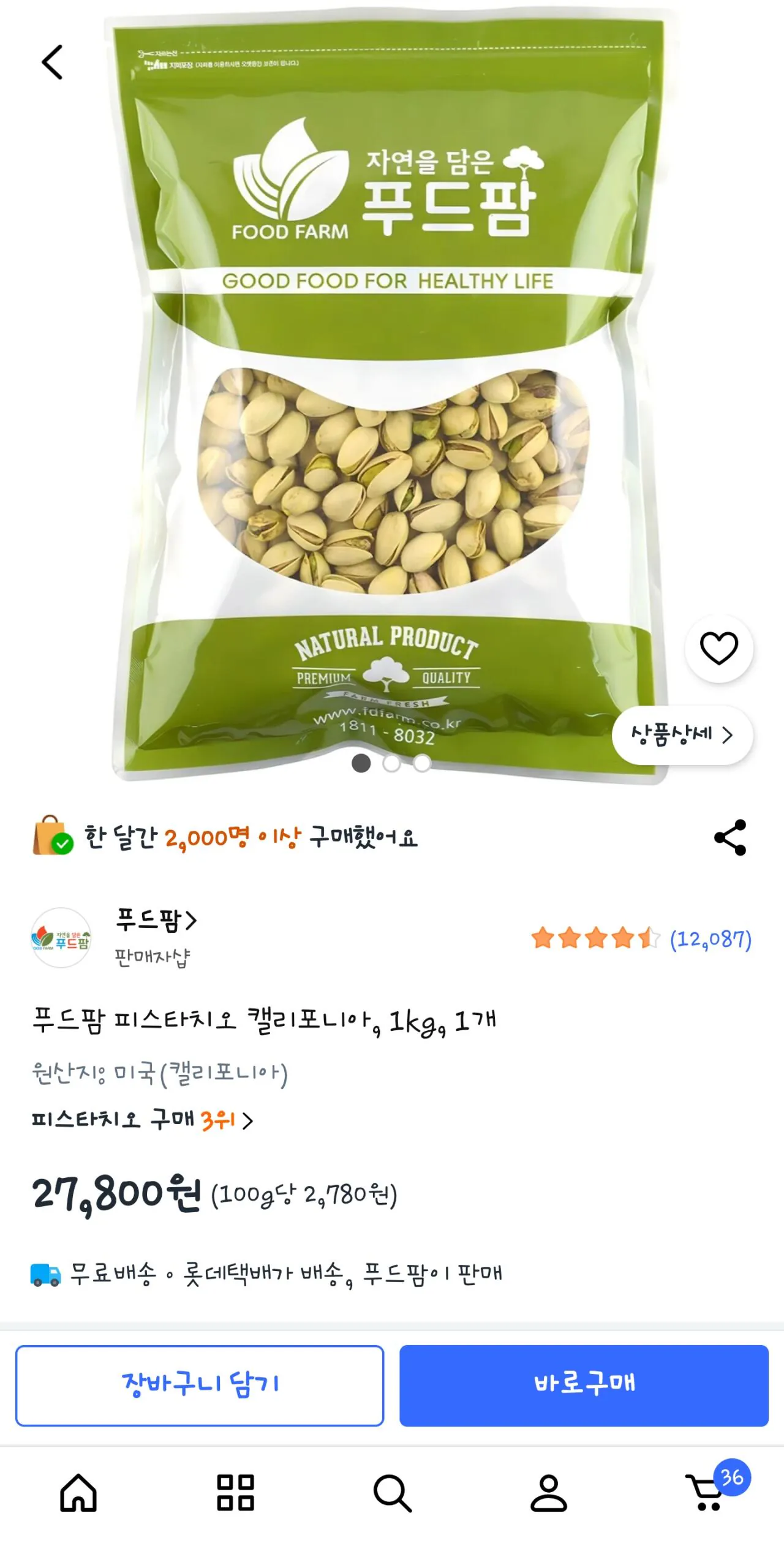View the 12,087 reviews rating

(641, 938)
